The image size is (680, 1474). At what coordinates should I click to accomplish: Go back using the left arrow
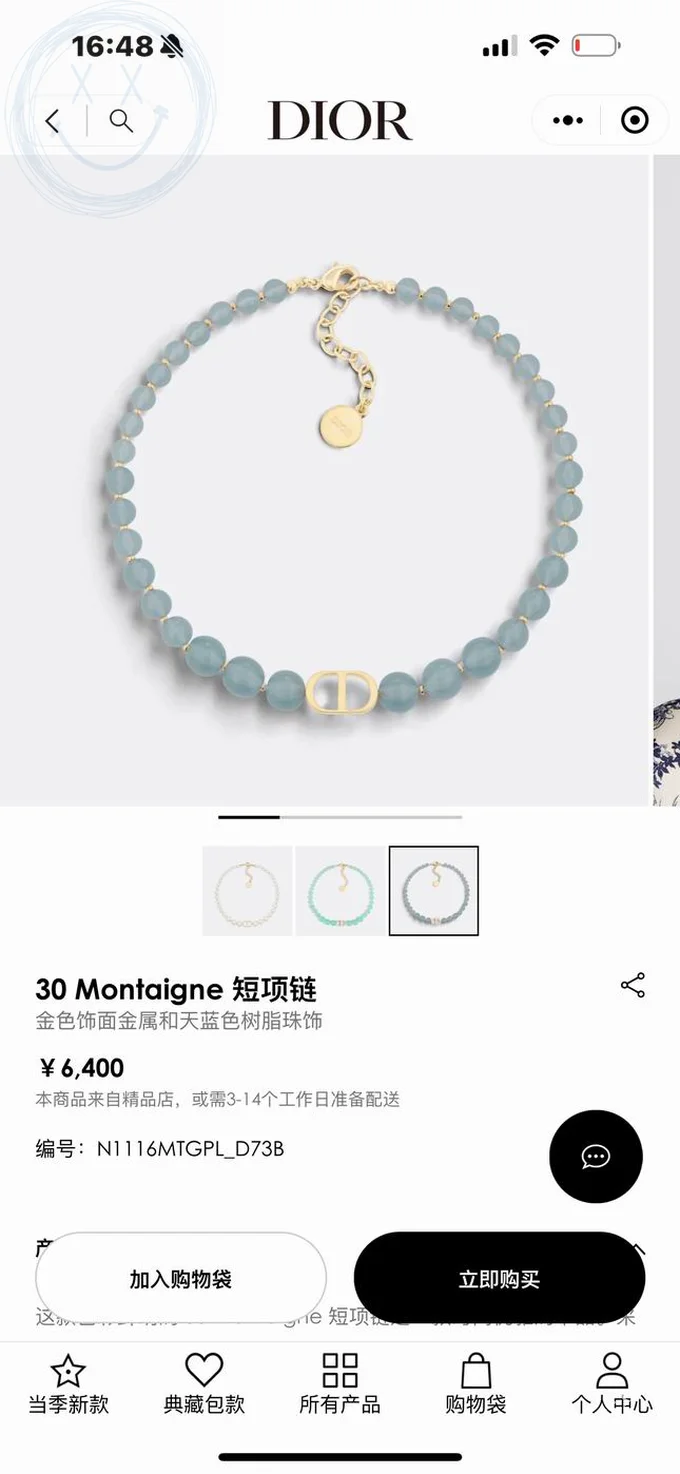pyautogui.click(x=52, y=122)
